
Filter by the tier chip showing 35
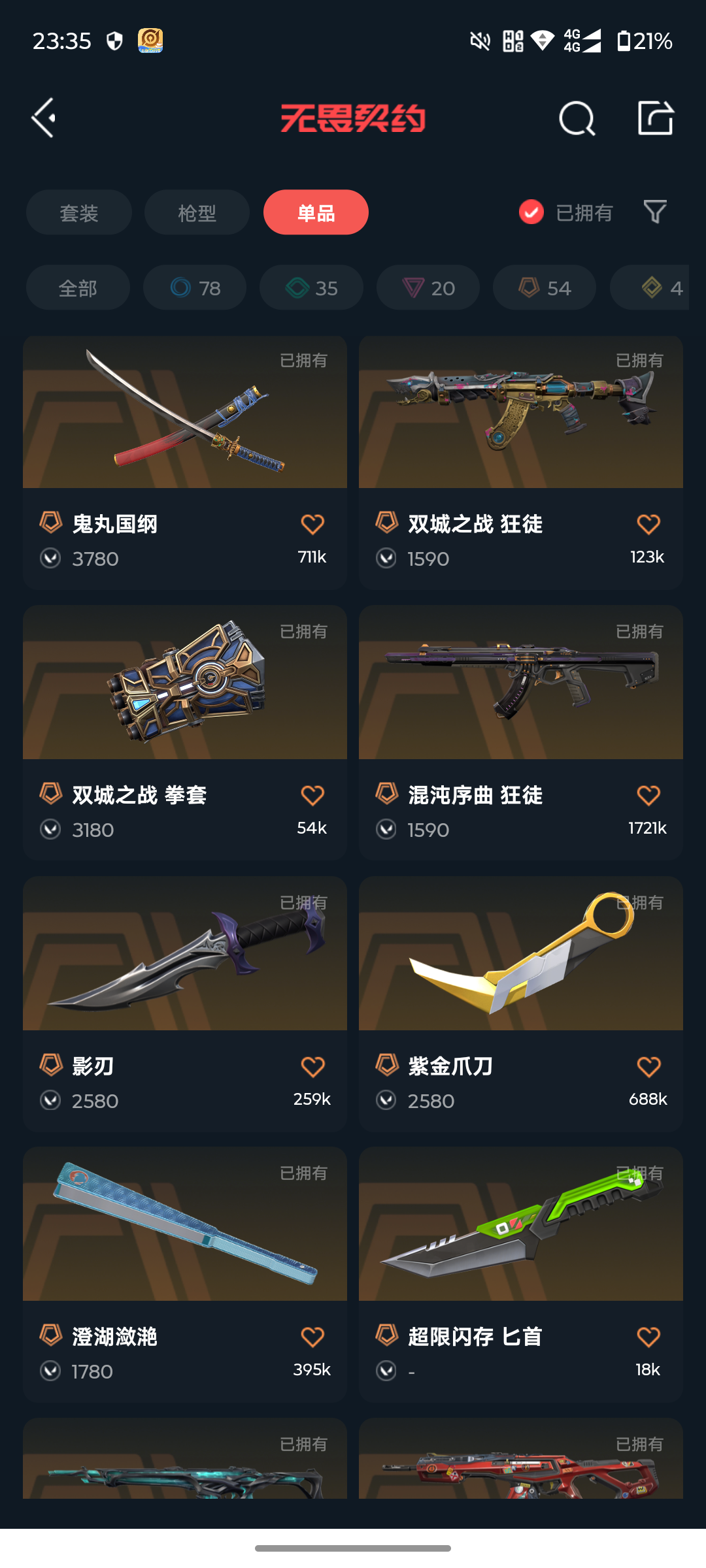[x=311, y=287]
